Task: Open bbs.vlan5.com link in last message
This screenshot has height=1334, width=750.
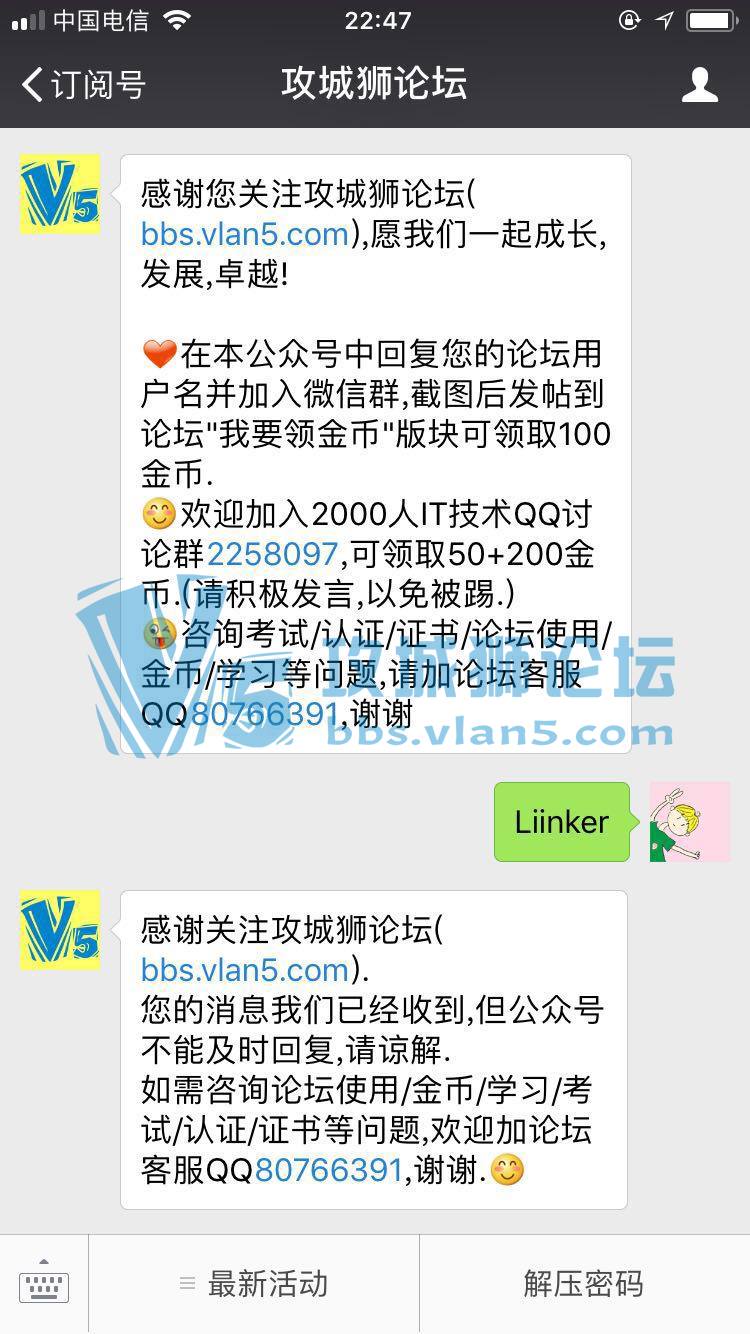Action: click(x=245, y=970)
